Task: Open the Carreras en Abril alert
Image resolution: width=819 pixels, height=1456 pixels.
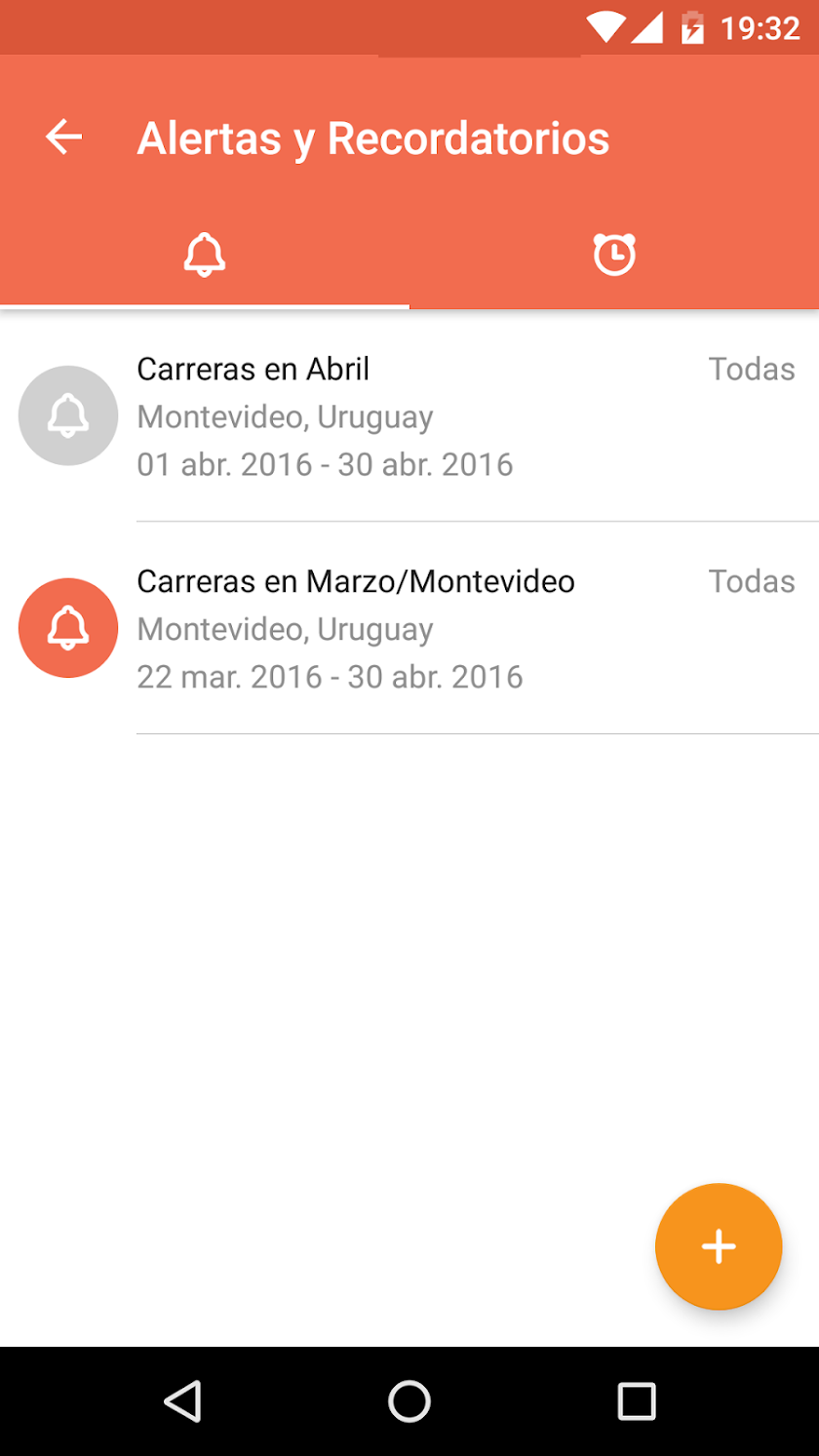Action: click(409, 415)
